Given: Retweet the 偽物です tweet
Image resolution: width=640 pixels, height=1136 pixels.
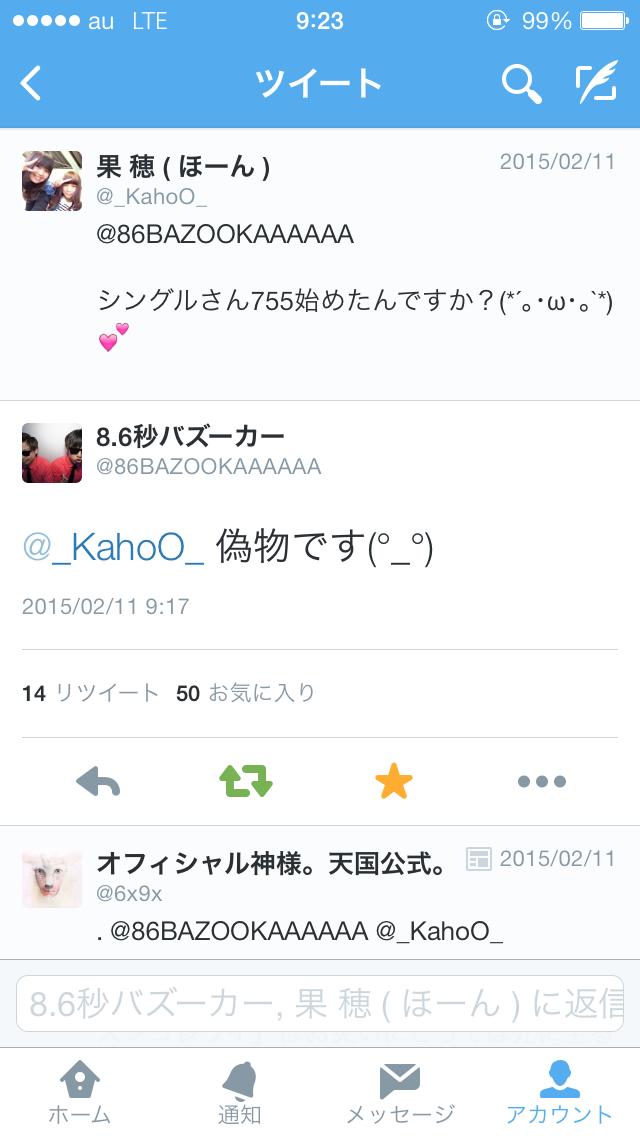Looking at the screenshot, I should pos(246,781).
